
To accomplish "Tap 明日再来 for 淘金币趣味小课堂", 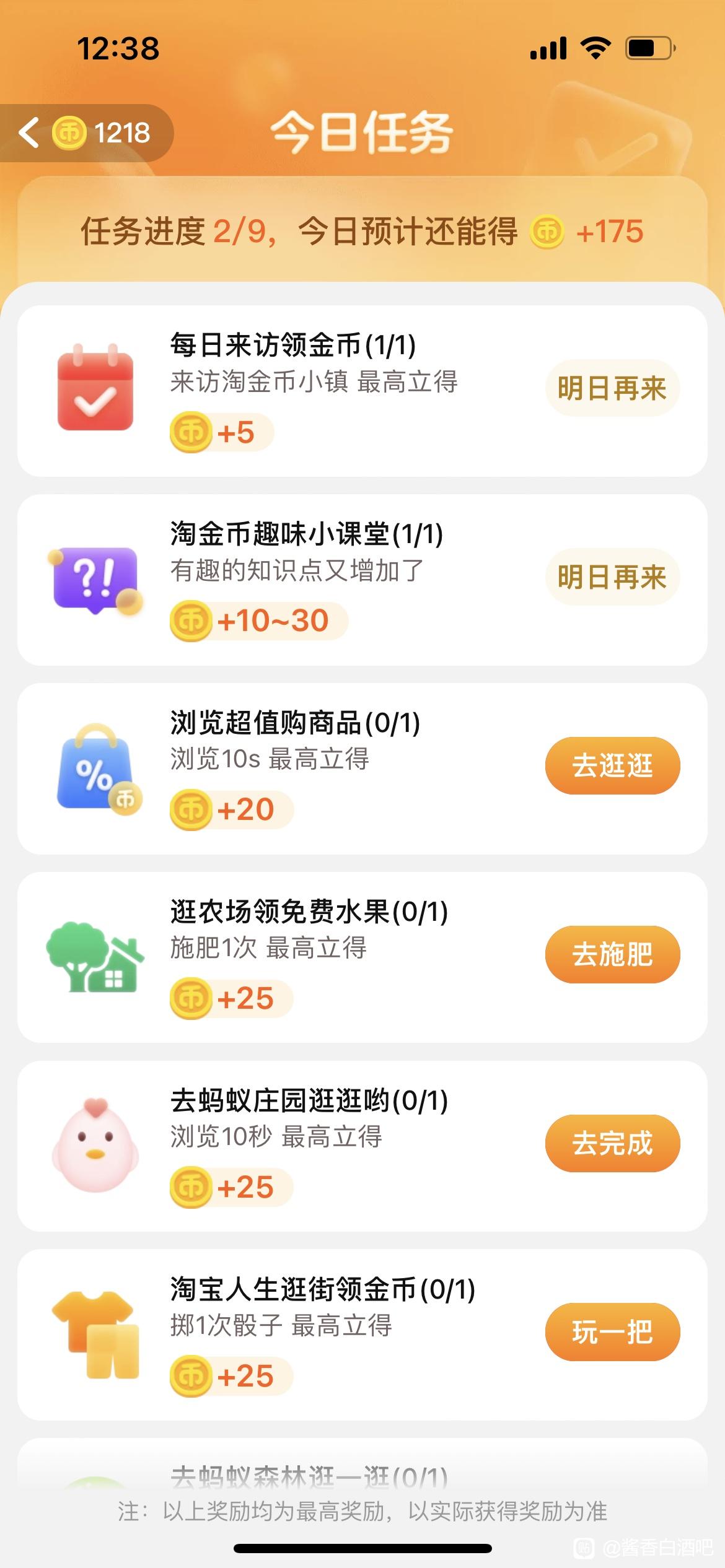I will (x=612, y=577).
